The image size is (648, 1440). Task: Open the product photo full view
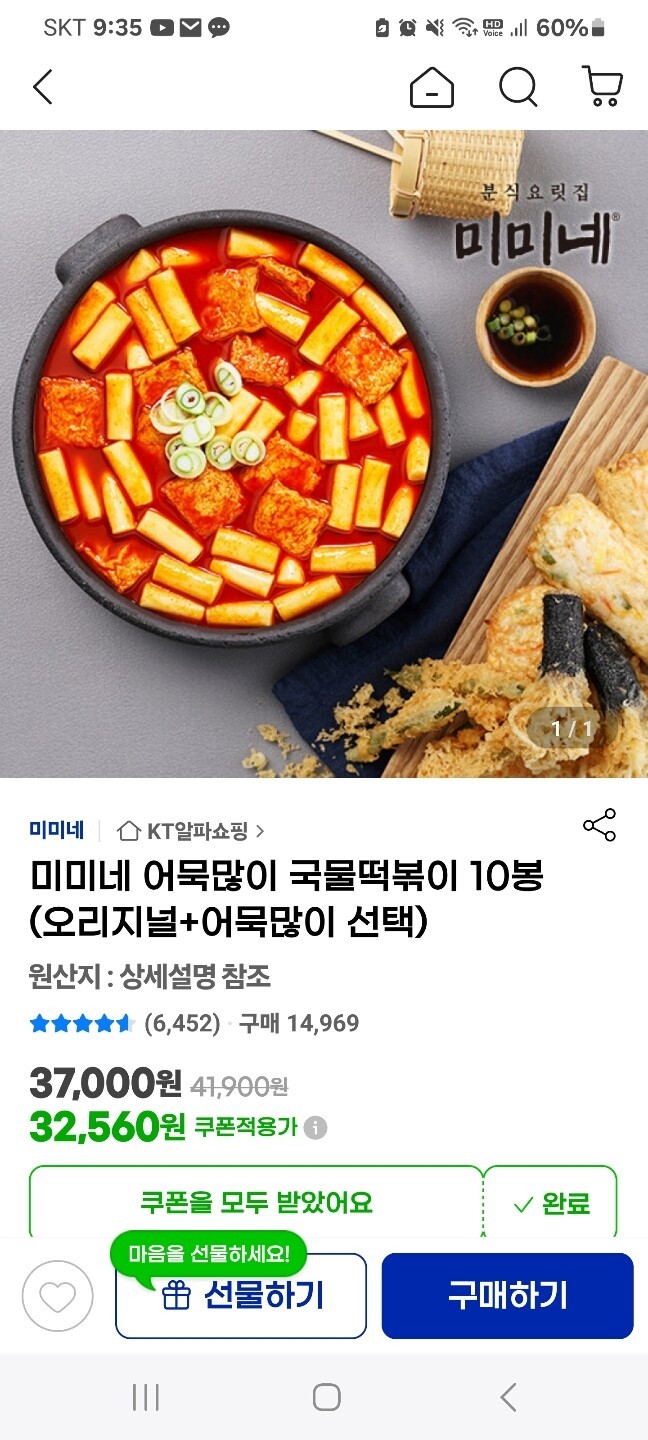point(324,453)
